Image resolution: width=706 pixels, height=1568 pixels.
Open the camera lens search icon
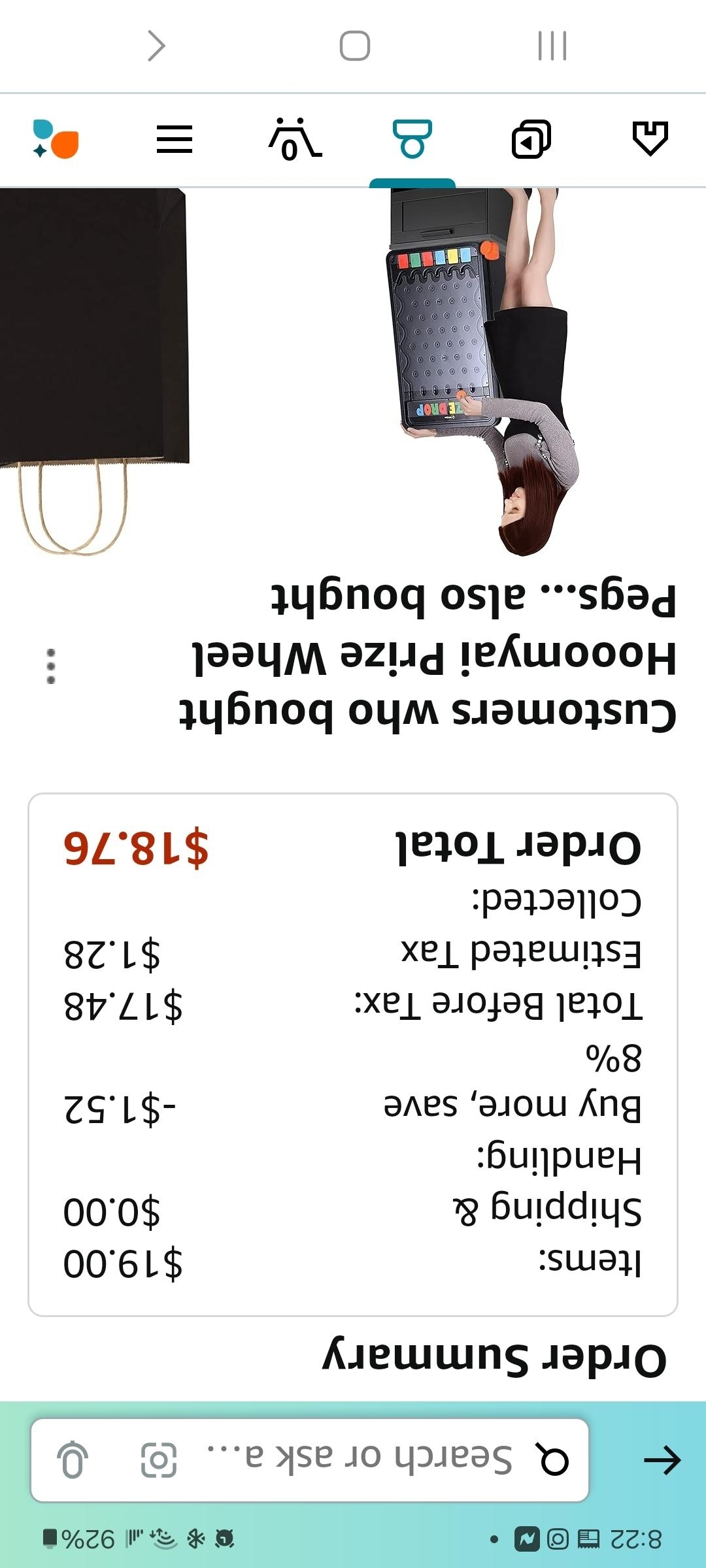pyautogui.click(x=159, y=1460)
